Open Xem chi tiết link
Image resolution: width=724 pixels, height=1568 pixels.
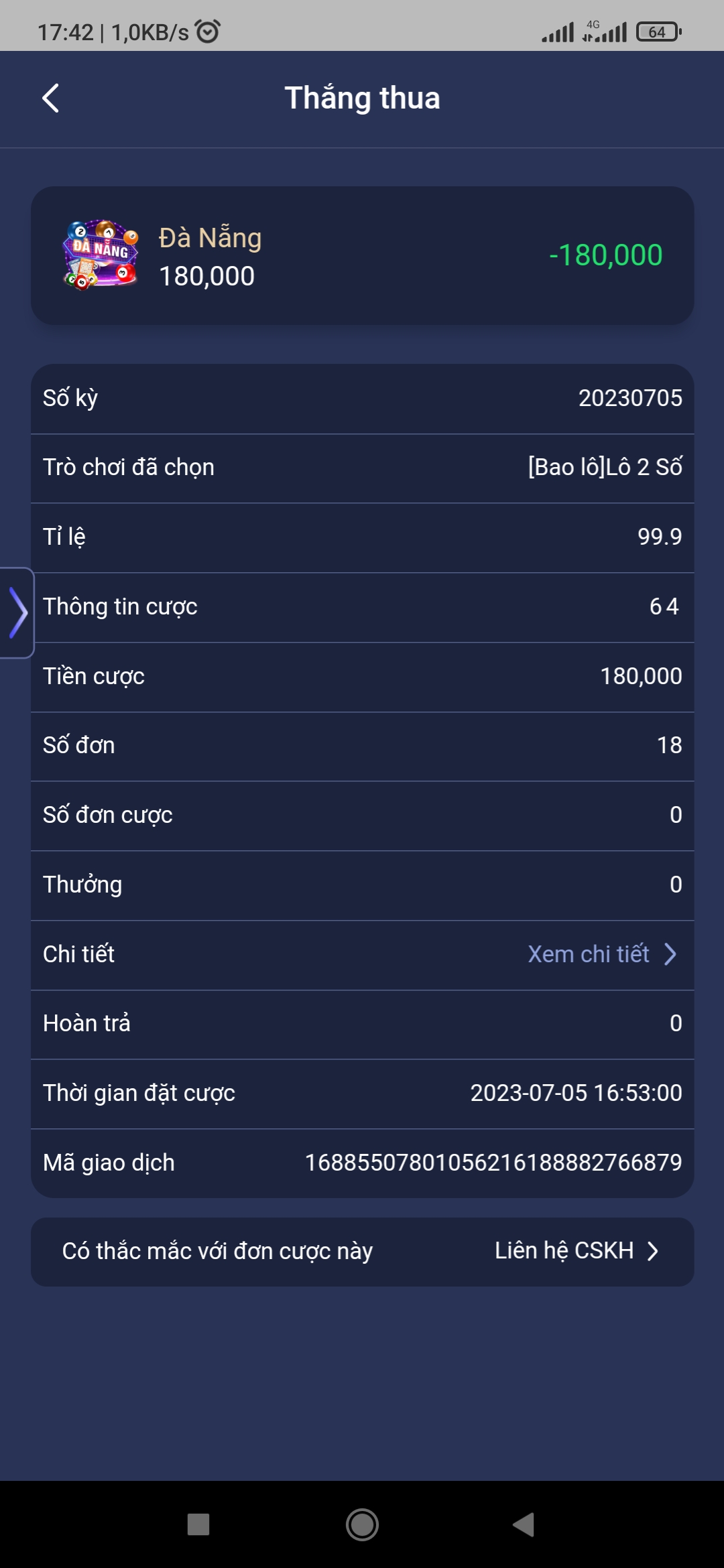click(x=602, y=954)
